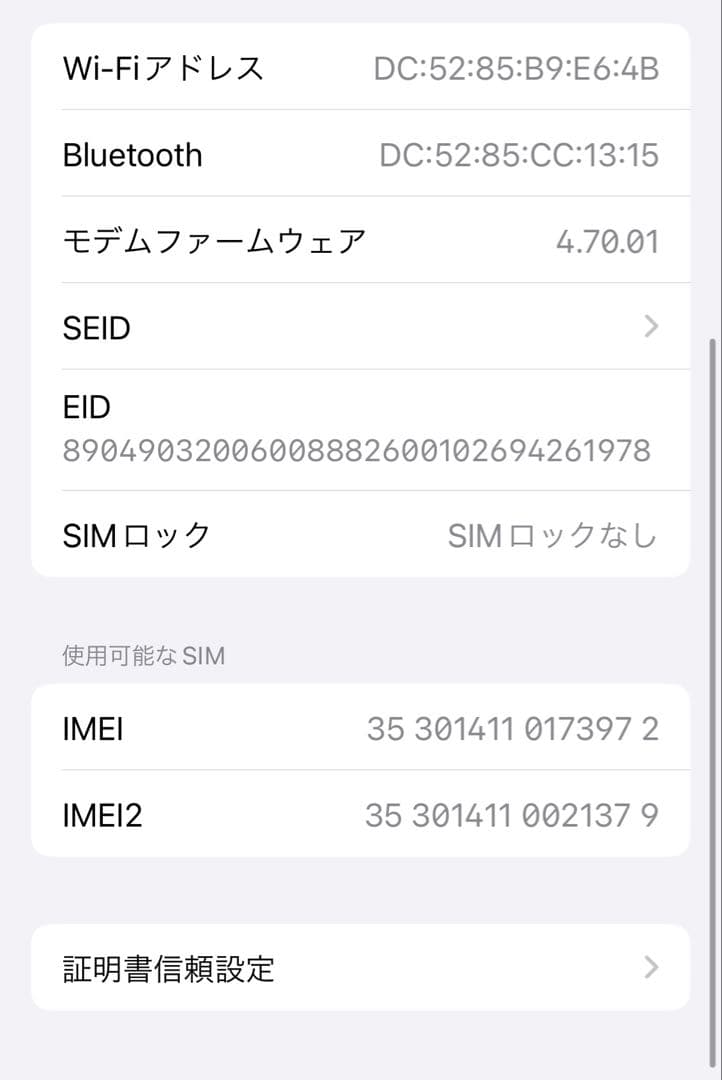This screenshot has height=1080, width=722.
Task: Tap the EID value starting with 89049
Action: click(x=360, y=450)
